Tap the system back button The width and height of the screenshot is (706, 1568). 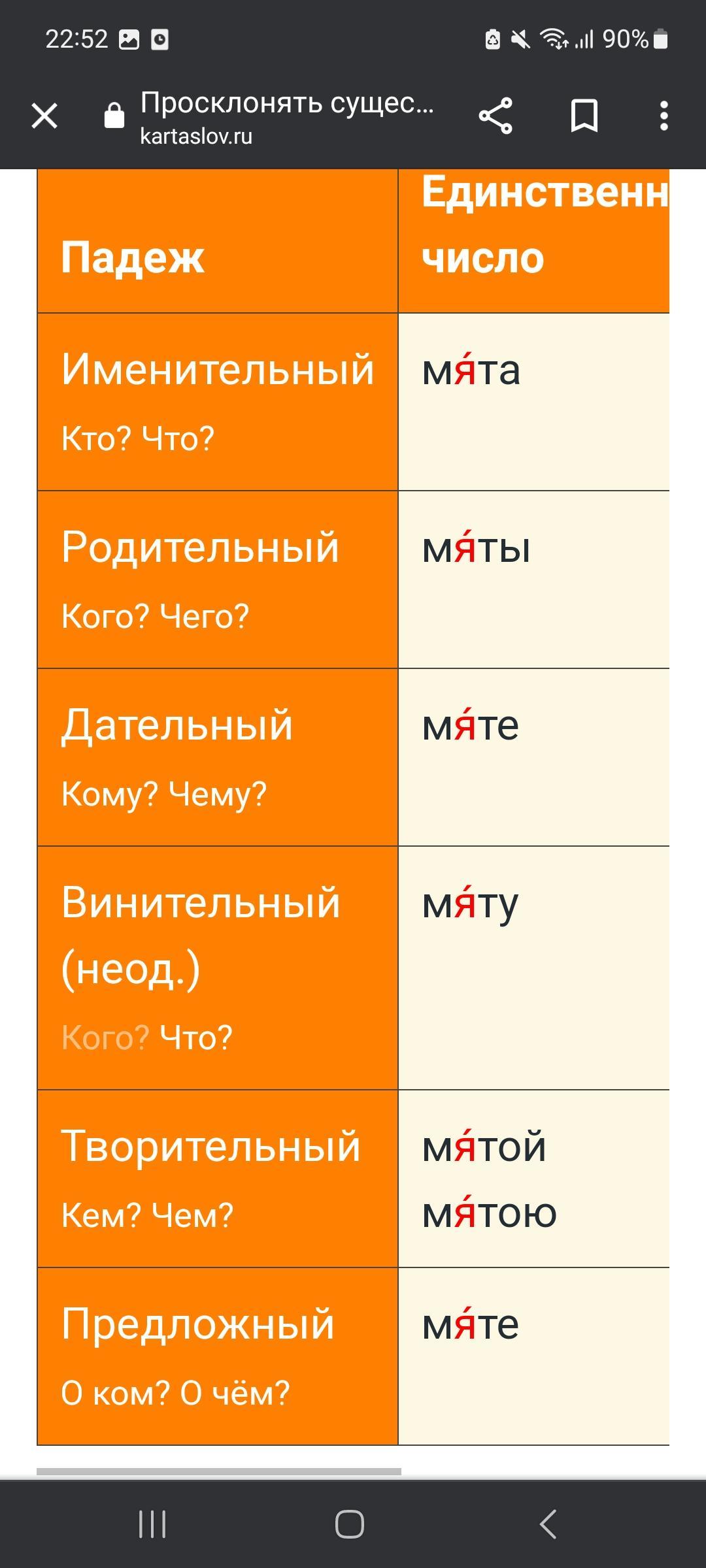click(548, 1524)
